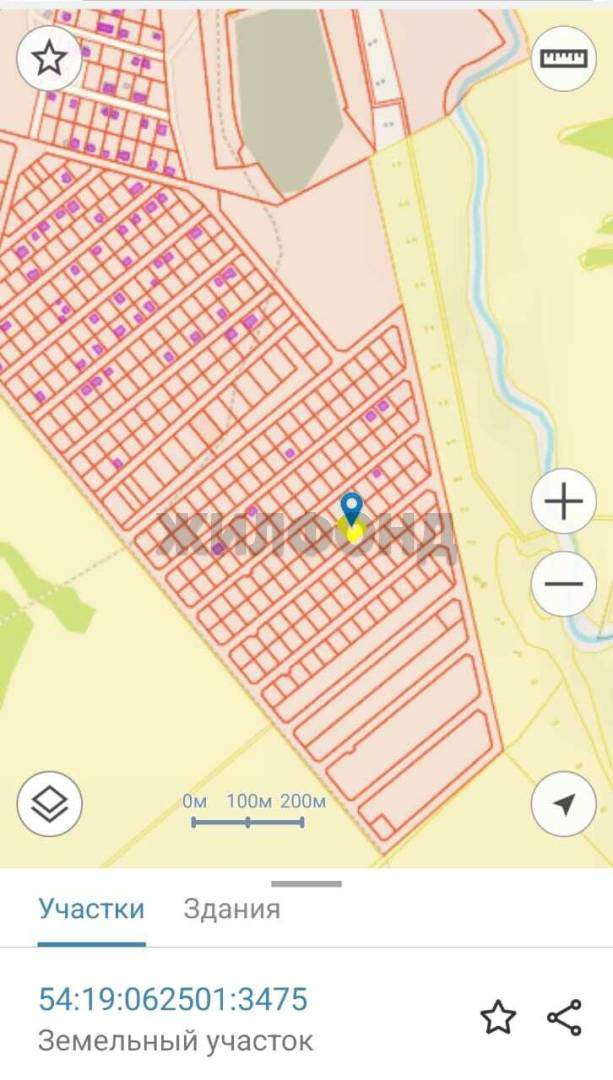
Task: Add parcel 54:19:062501:3475 to favorites
Action: 498,1017
